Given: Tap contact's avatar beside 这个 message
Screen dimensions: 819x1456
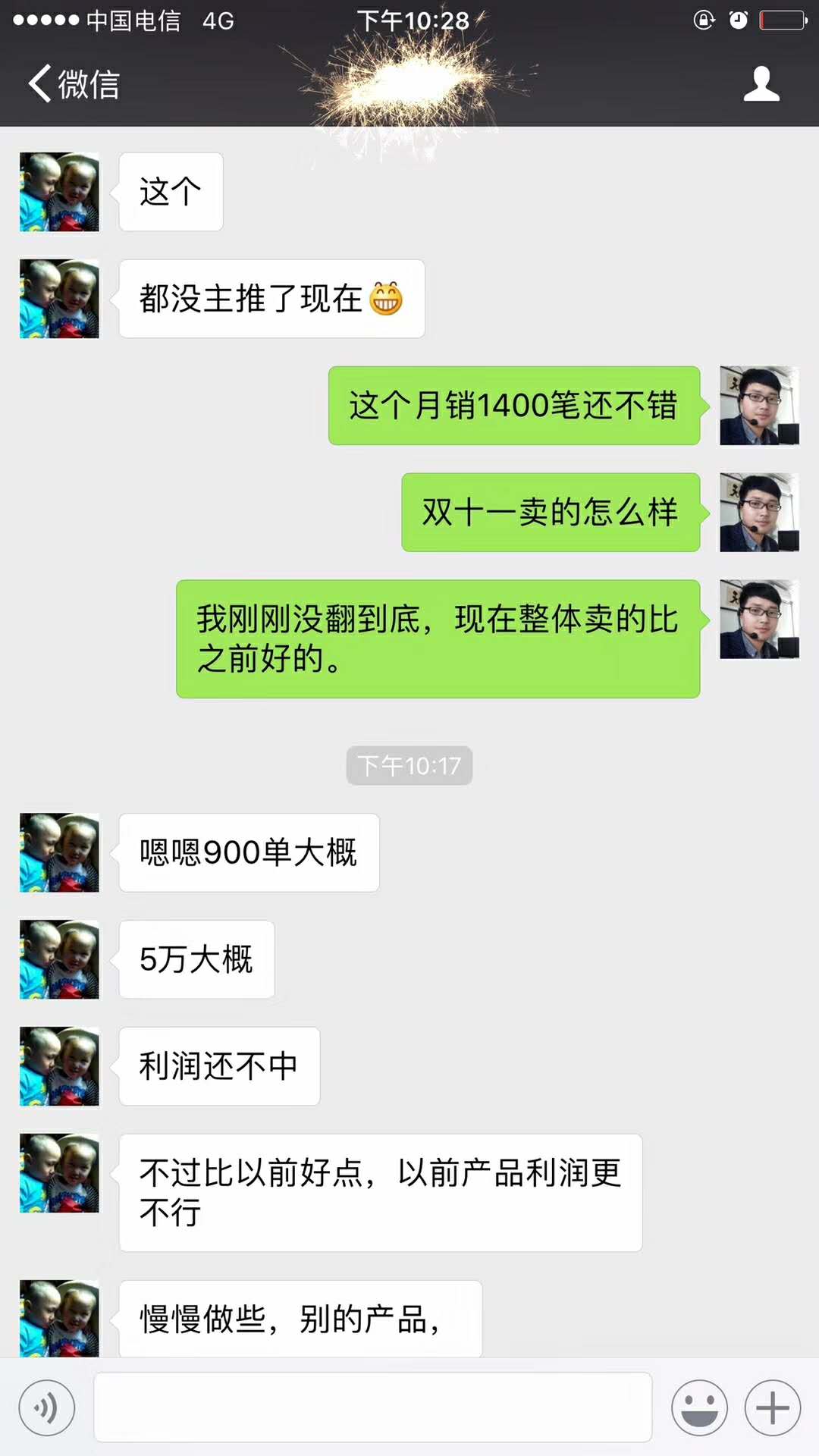Looking at the screenshot, I should pyautogui.click(x=59, y=192).
